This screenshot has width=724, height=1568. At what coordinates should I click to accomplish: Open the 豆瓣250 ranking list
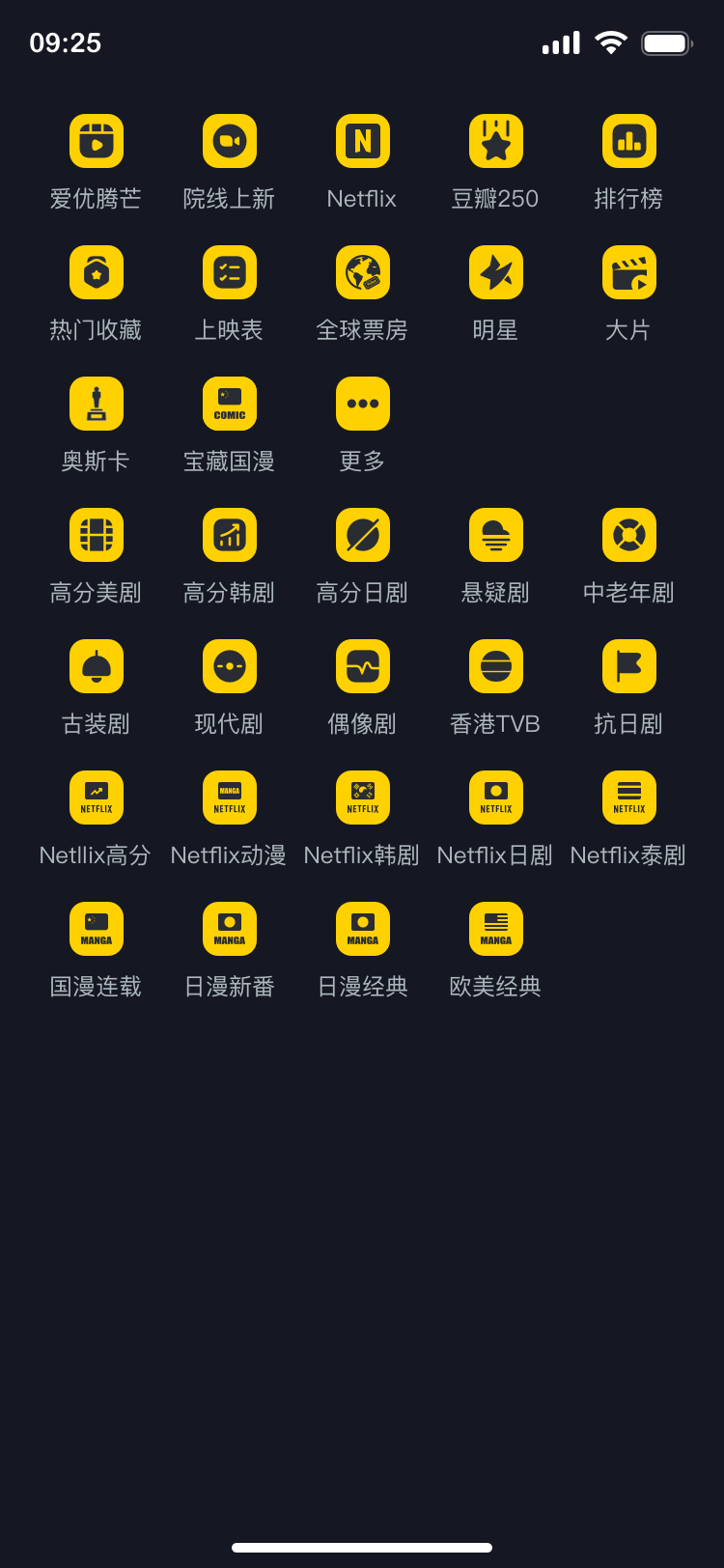click(495, 141)
